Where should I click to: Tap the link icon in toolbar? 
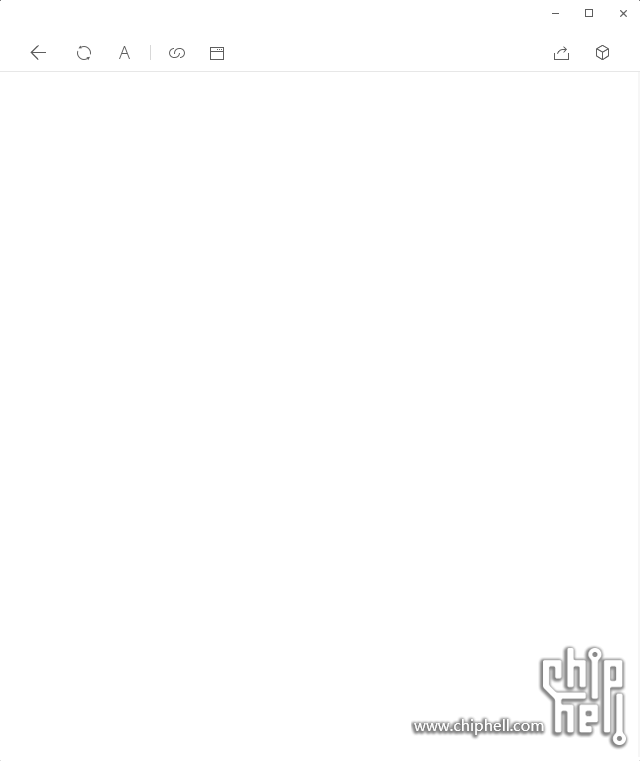[177, 53]
